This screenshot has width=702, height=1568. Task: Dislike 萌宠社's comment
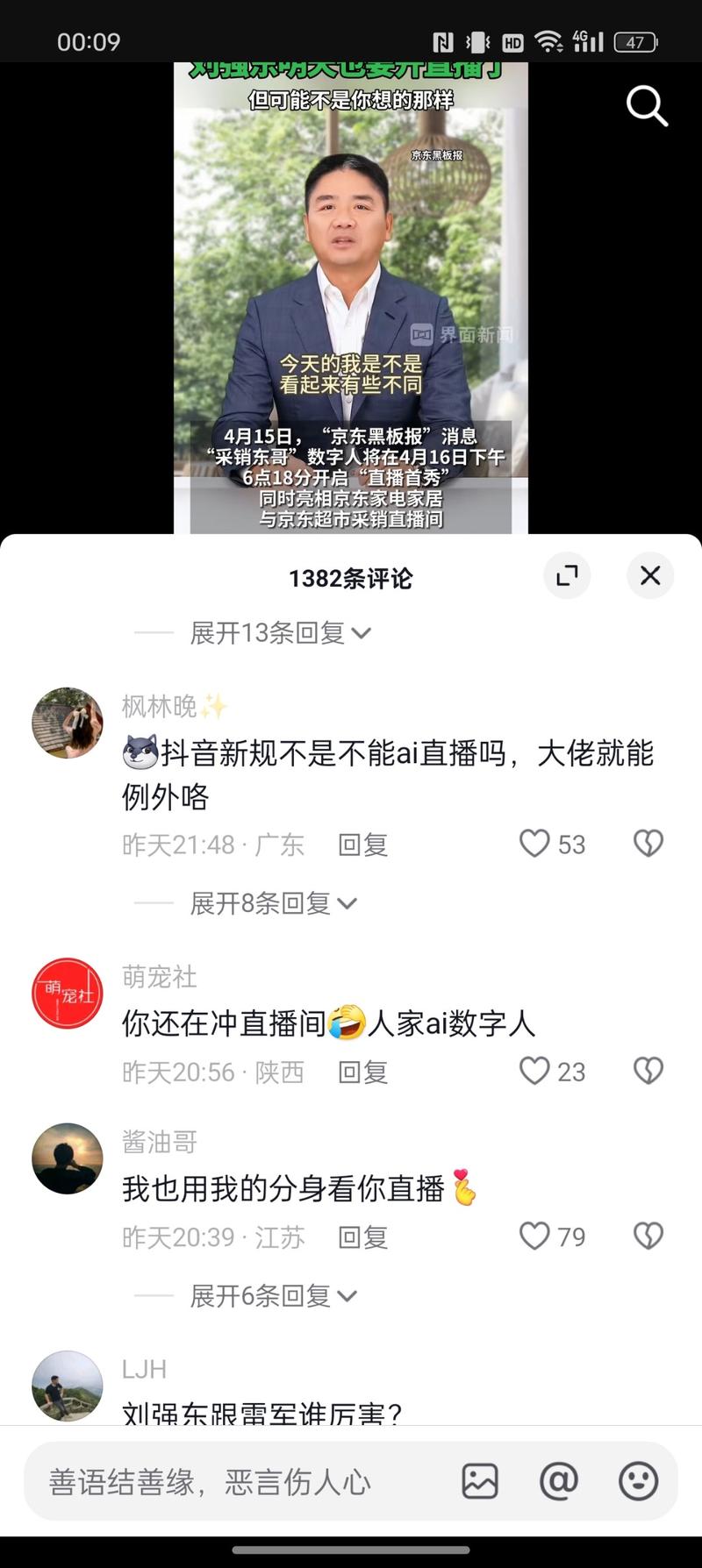point(648,1070)
